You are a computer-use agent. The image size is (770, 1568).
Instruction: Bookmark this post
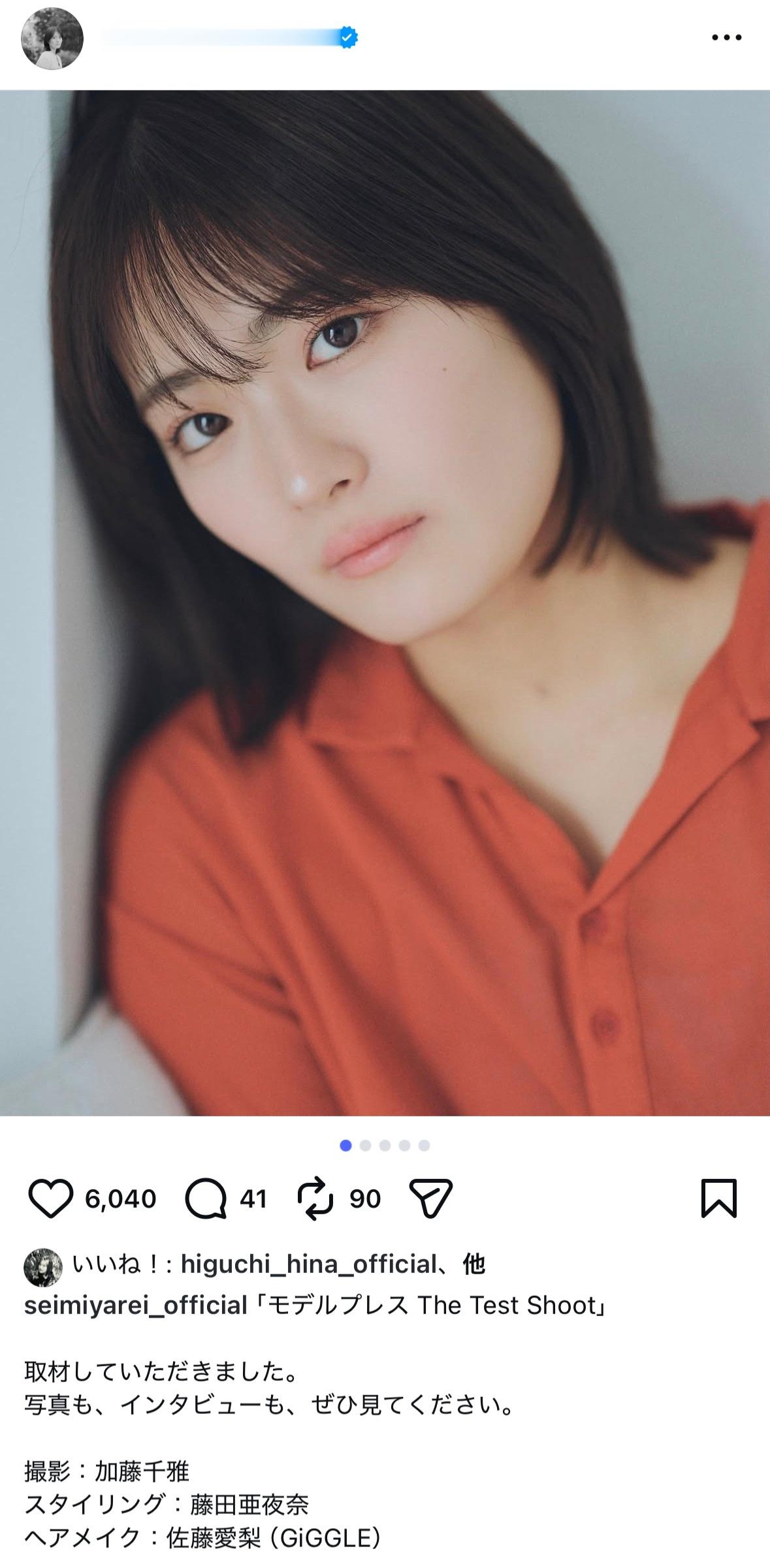(719, 1199)
